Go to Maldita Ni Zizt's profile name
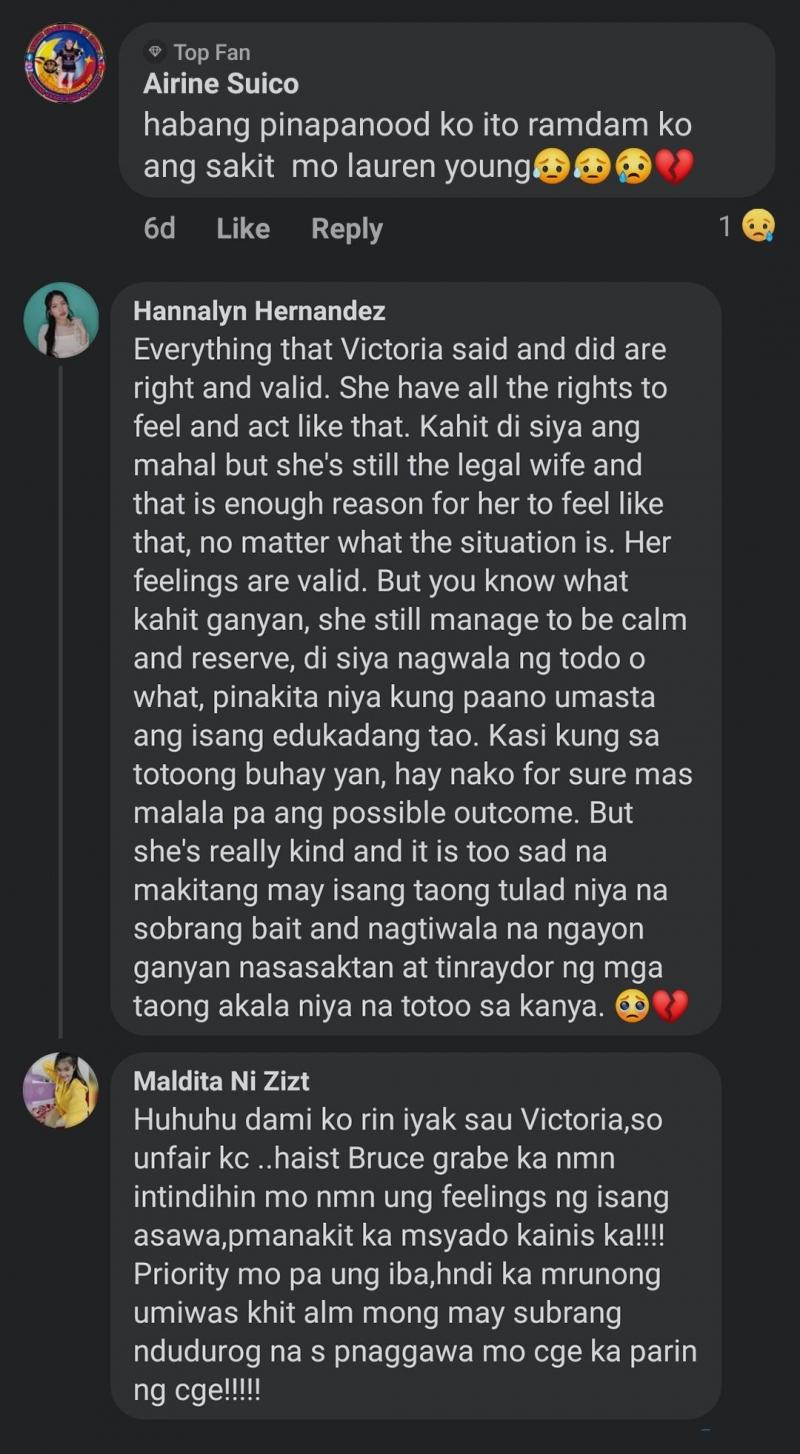The width and height of the screenshot is (800, 1454). (x=221, y=1081)
